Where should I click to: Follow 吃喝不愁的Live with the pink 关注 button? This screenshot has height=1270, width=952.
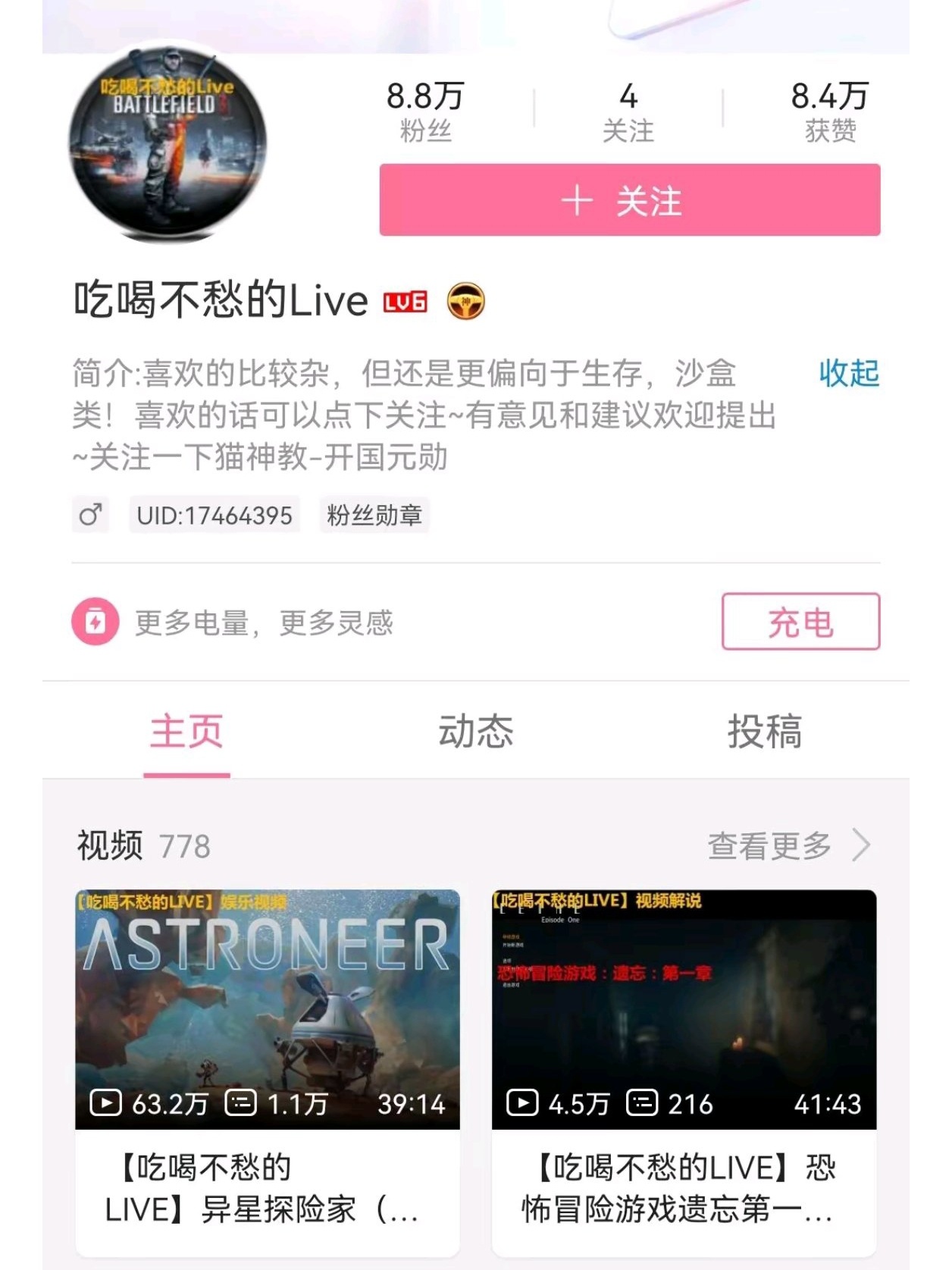tap(629, 200)
